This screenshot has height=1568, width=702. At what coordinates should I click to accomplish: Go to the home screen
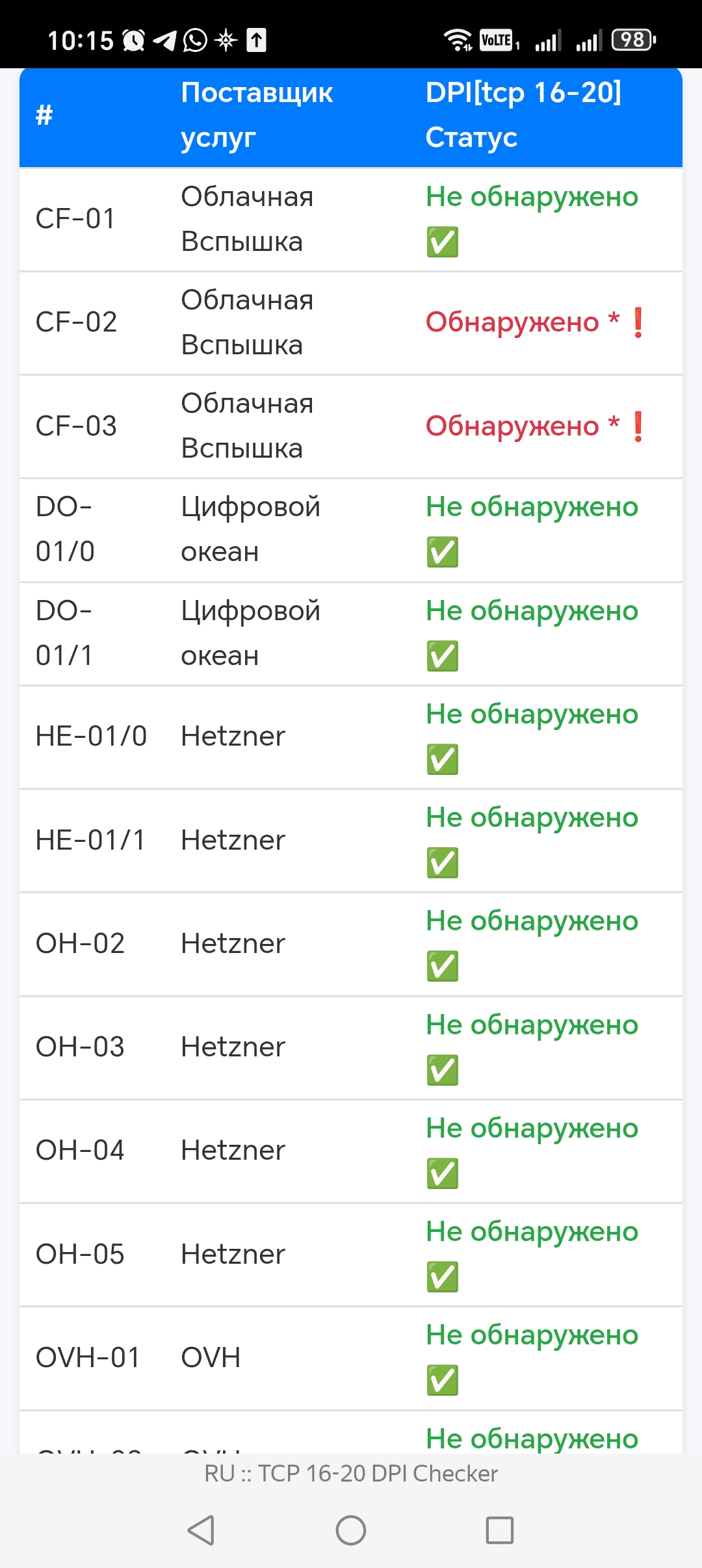click(350, 1530)
